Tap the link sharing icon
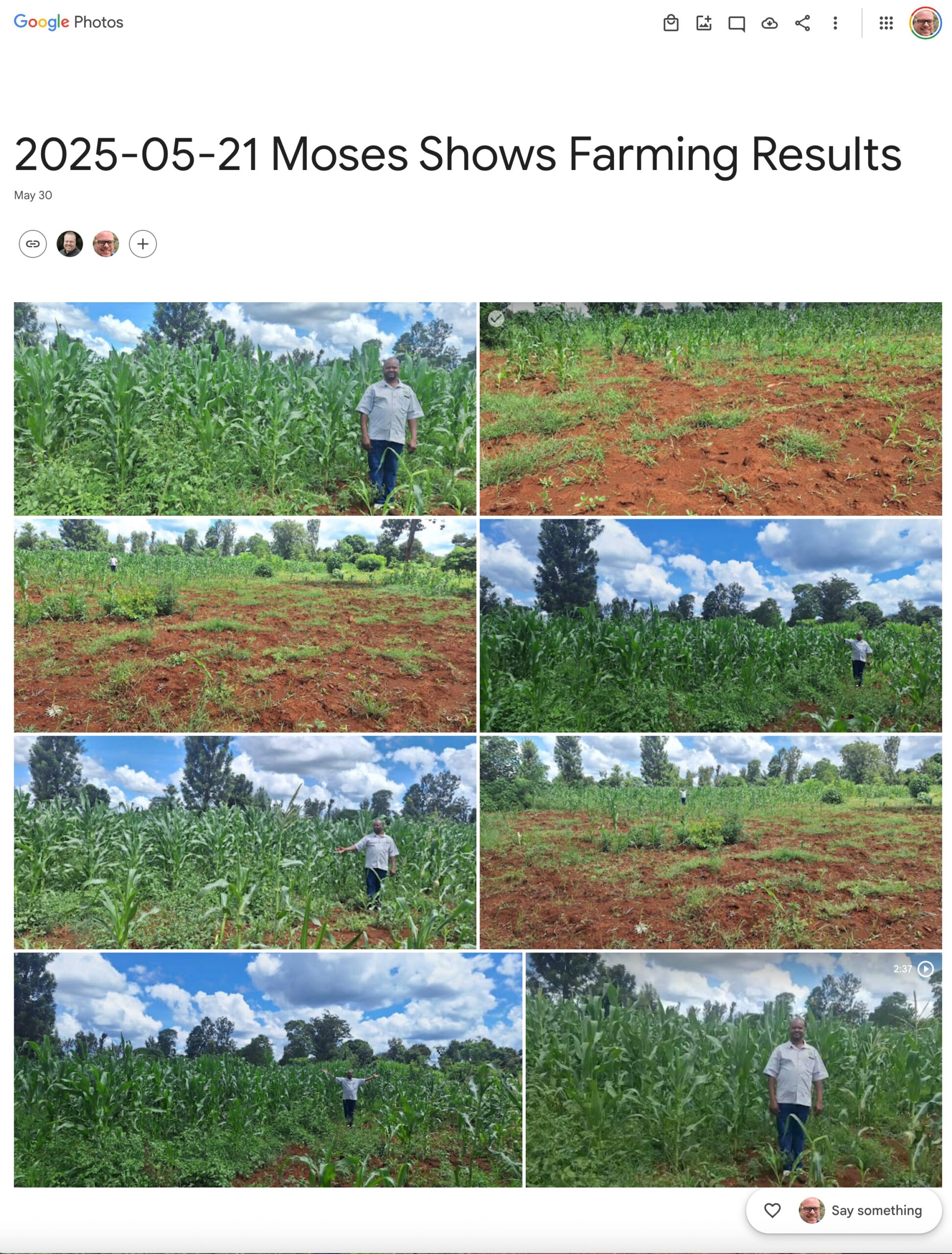952x1254 pixels. click(x=33, y=244)
